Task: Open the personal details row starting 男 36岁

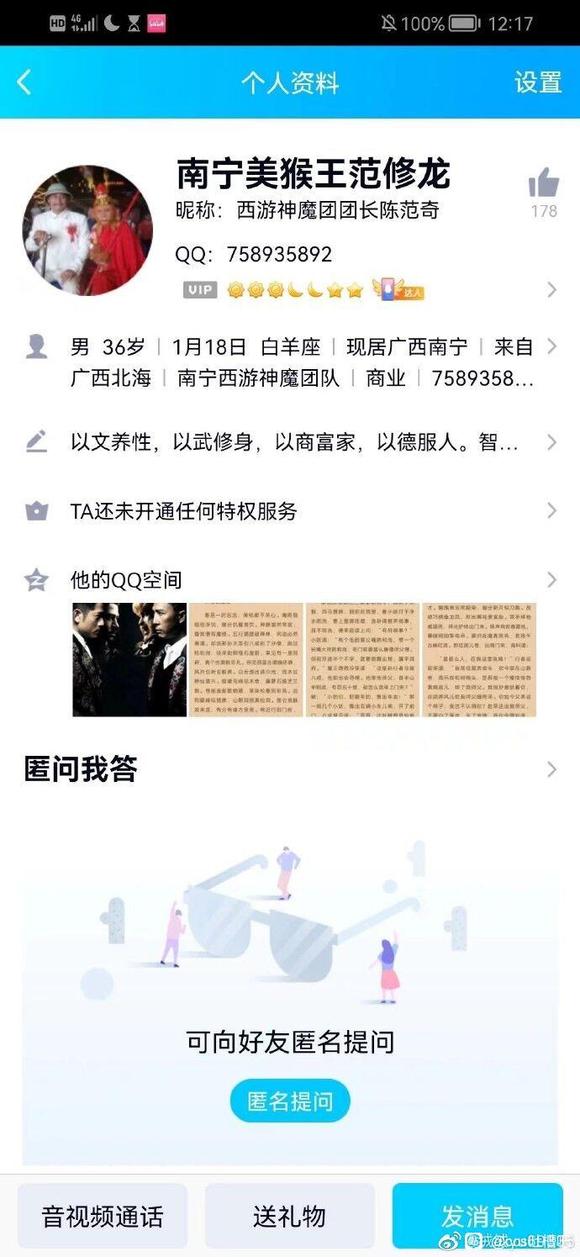Action: tap(290, 362)
